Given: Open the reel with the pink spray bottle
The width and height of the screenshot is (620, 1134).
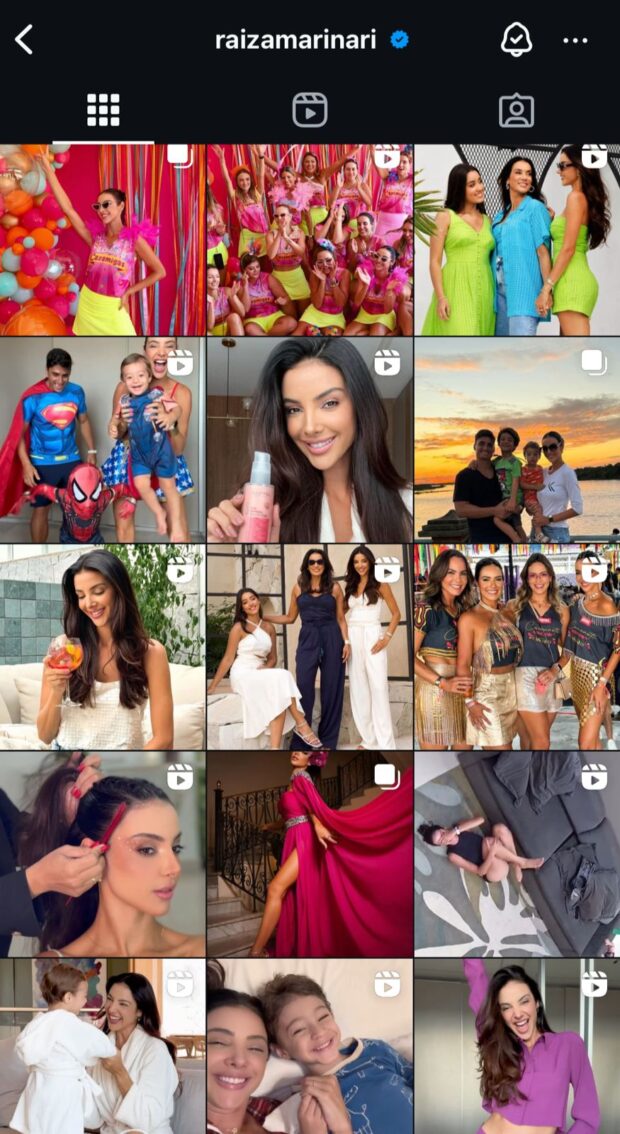Looking at the screenshot, I should tap(309, 440).
